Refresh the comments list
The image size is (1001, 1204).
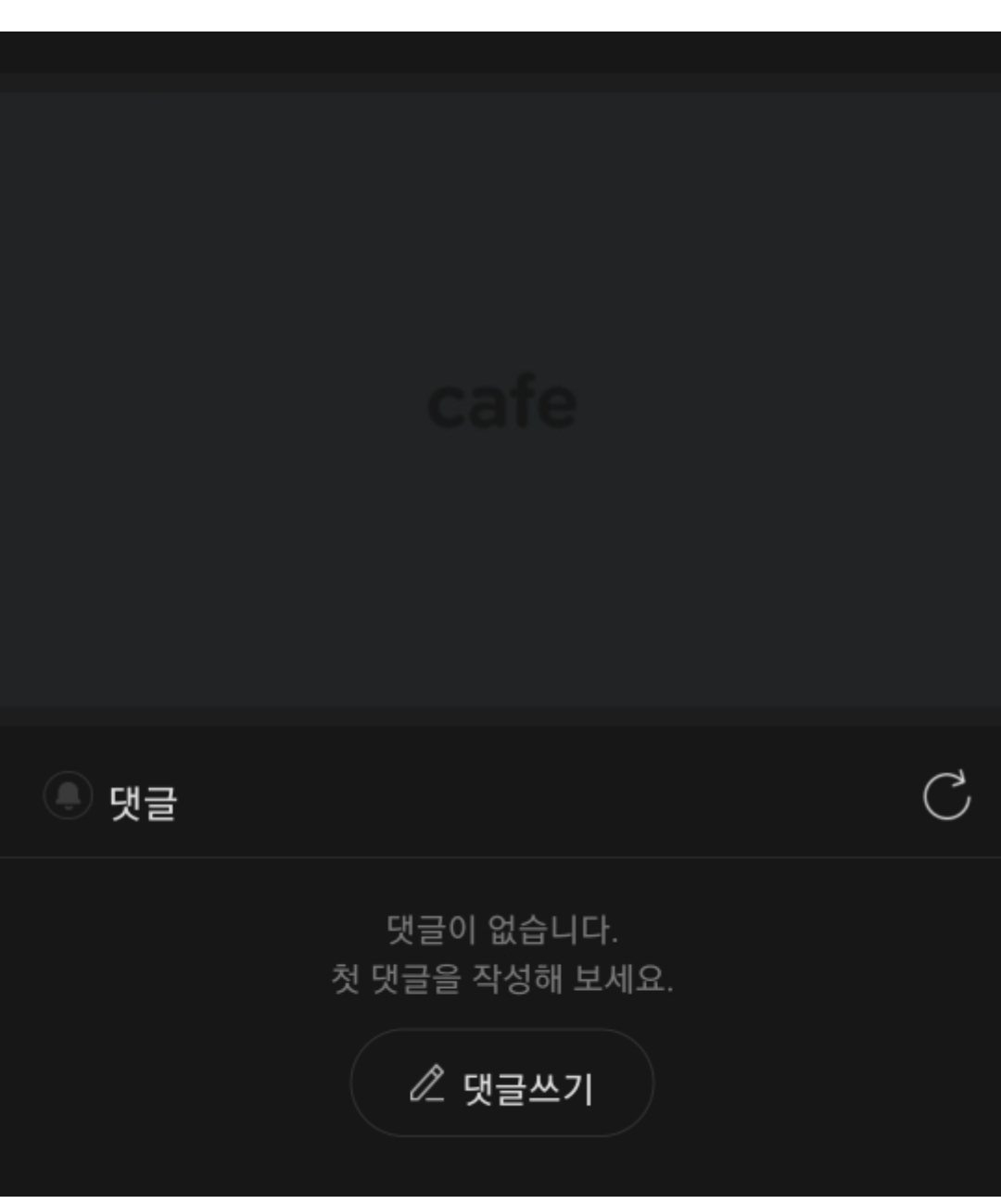click(946, 795)
